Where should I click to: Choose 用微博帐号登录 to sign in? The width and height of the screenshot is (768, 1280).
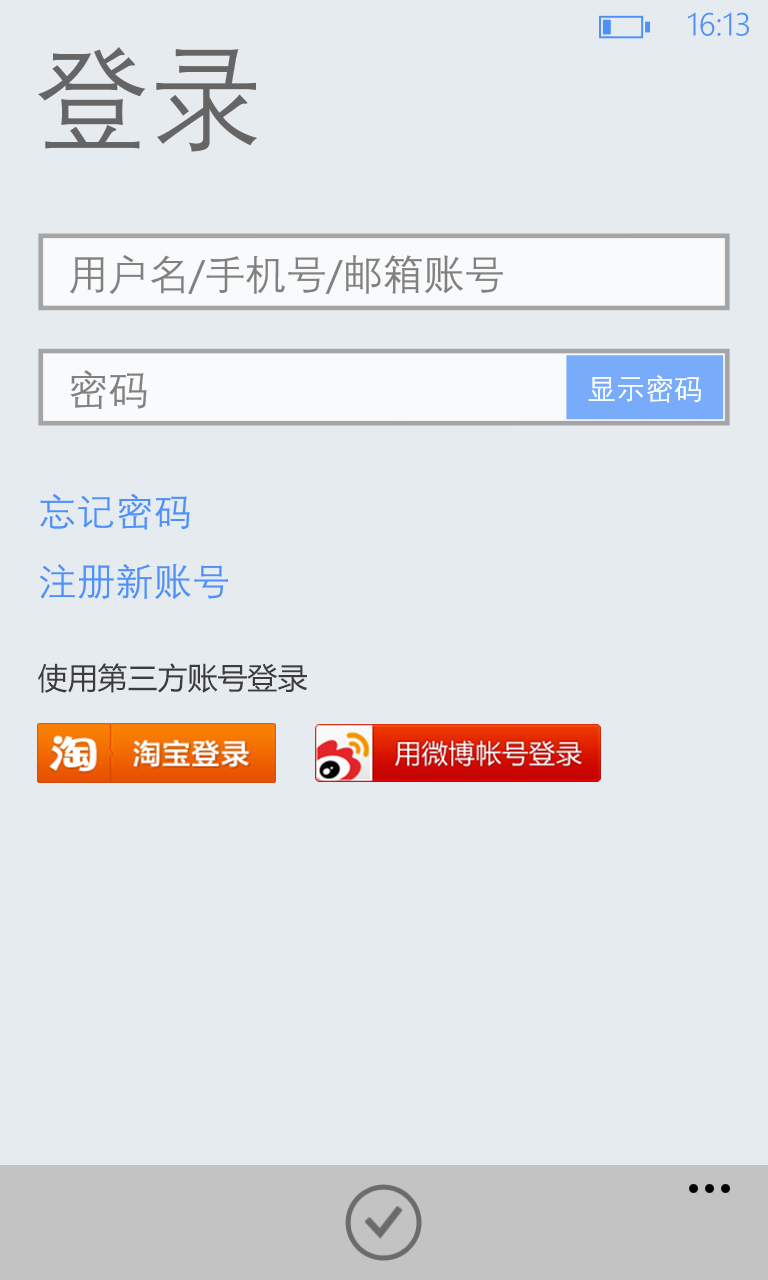pos(458,753)
